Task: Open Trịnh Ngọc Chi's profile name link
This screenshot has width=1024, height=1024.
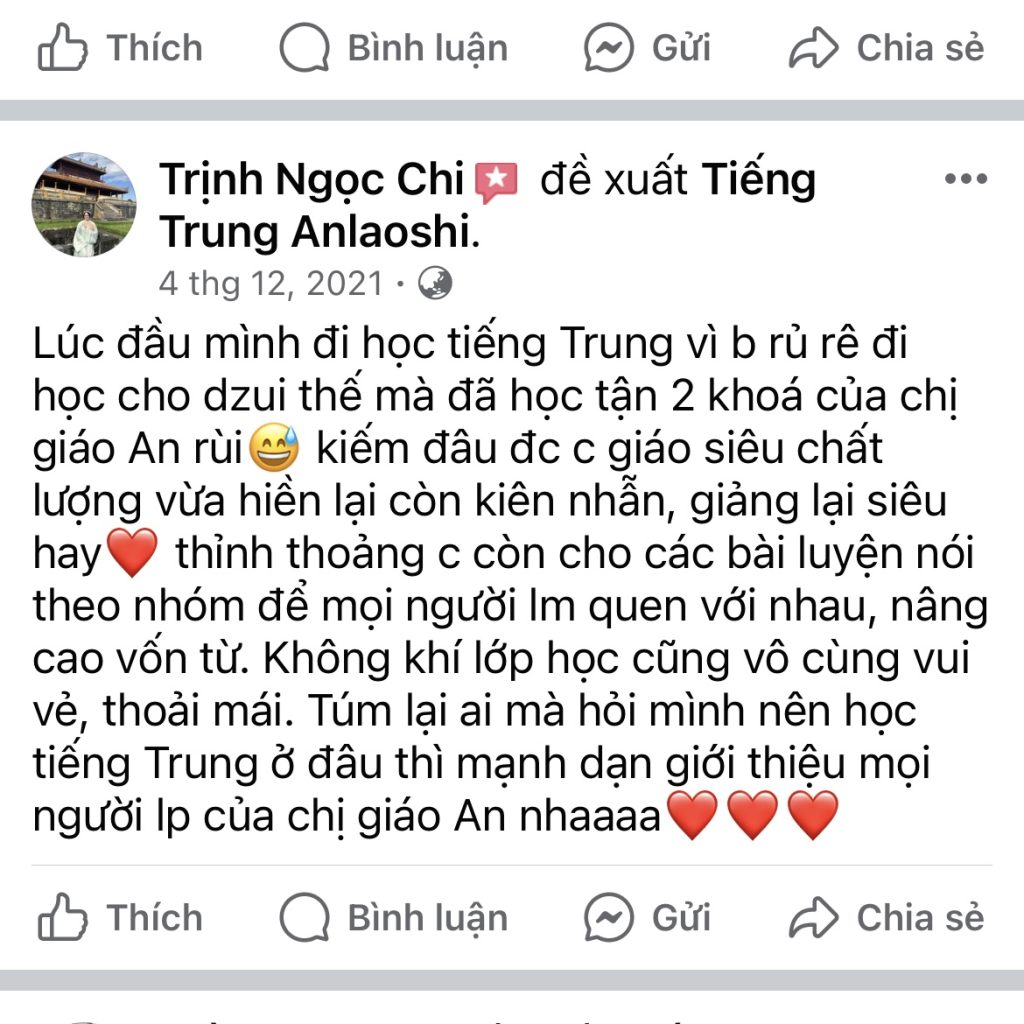Action: [312, 181]
